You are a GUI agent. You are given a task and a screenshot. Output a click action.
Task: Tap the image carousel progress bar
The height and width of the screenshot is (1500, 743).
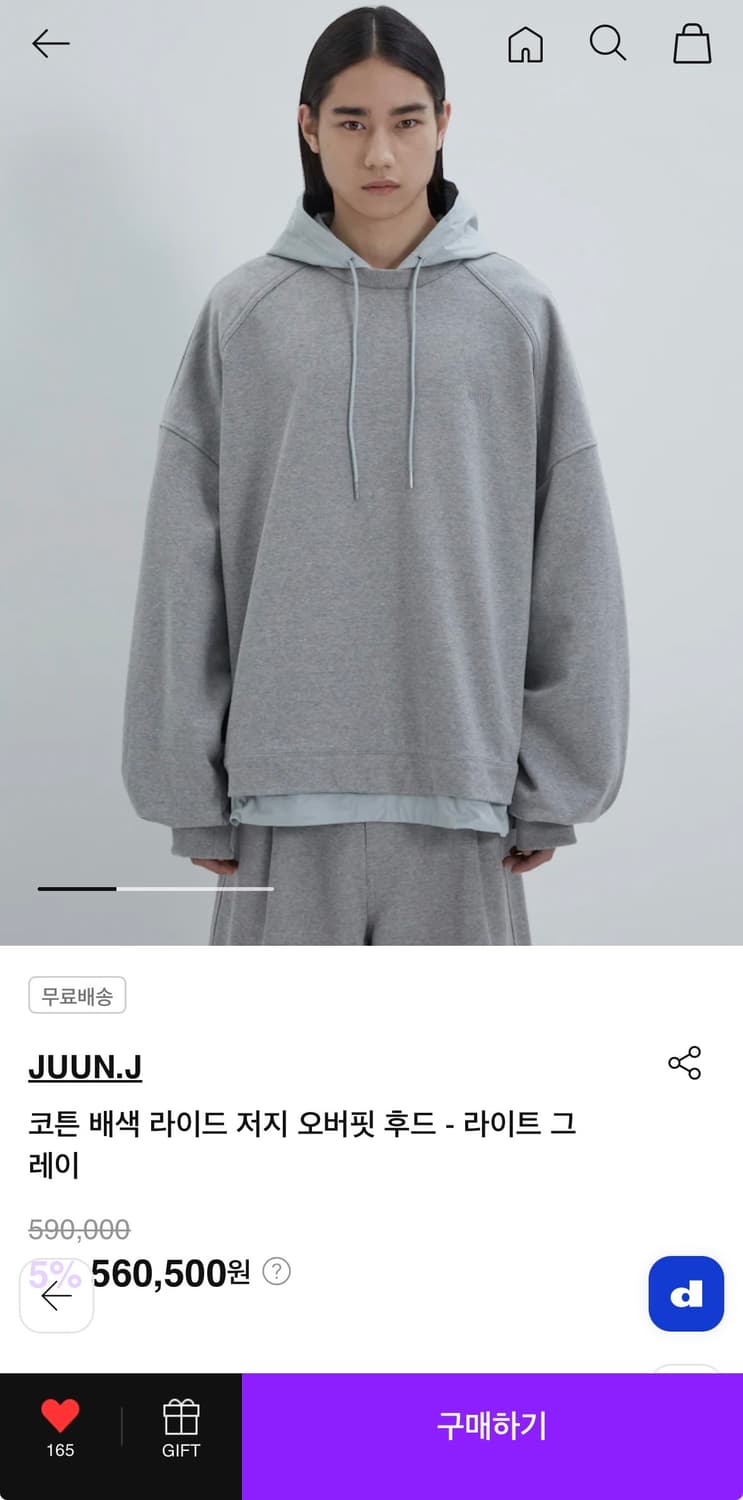click(155, 888)
